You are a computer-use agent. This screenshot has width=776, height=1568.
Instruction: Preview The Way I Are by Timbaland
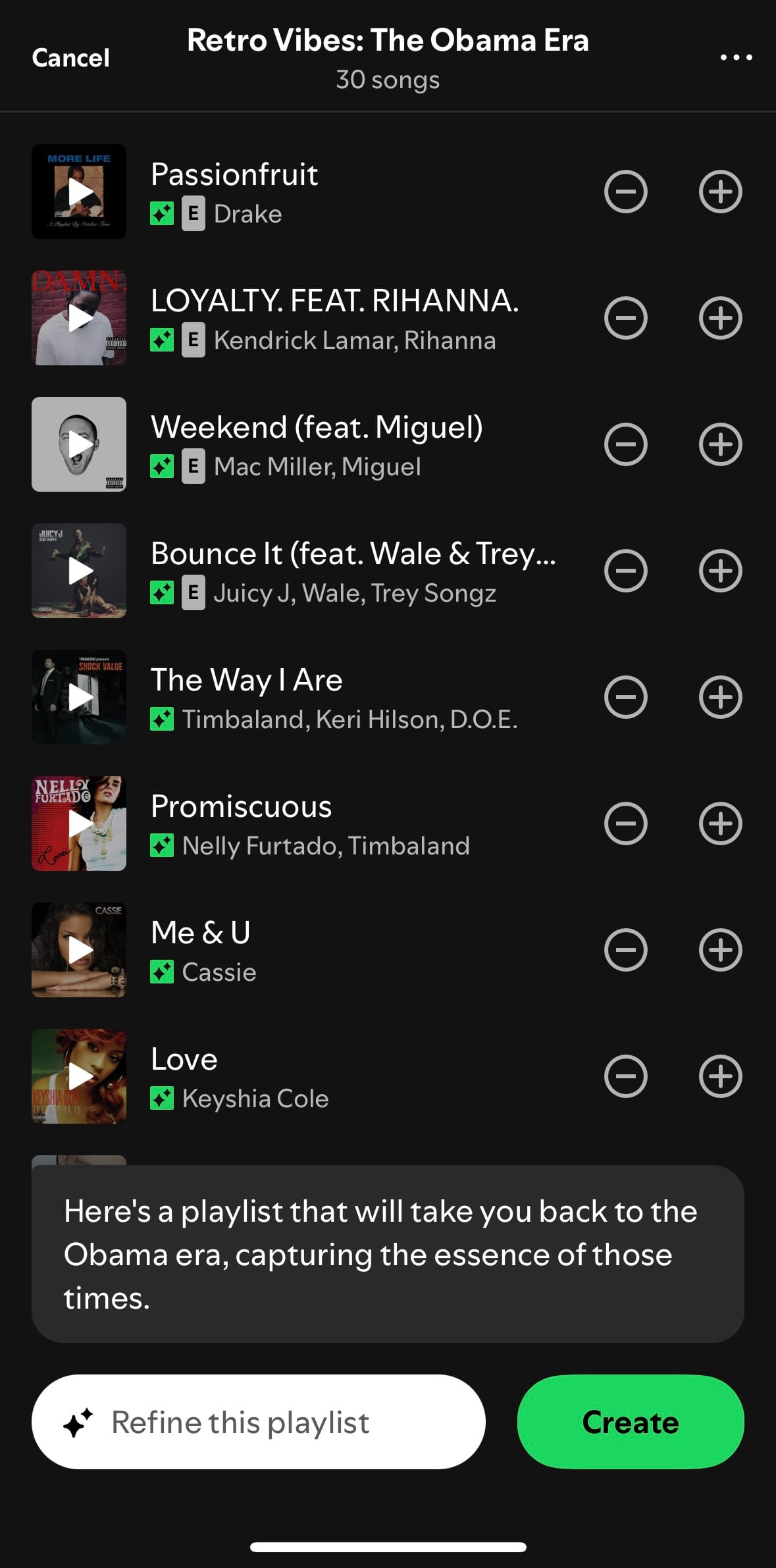point(79,697)
